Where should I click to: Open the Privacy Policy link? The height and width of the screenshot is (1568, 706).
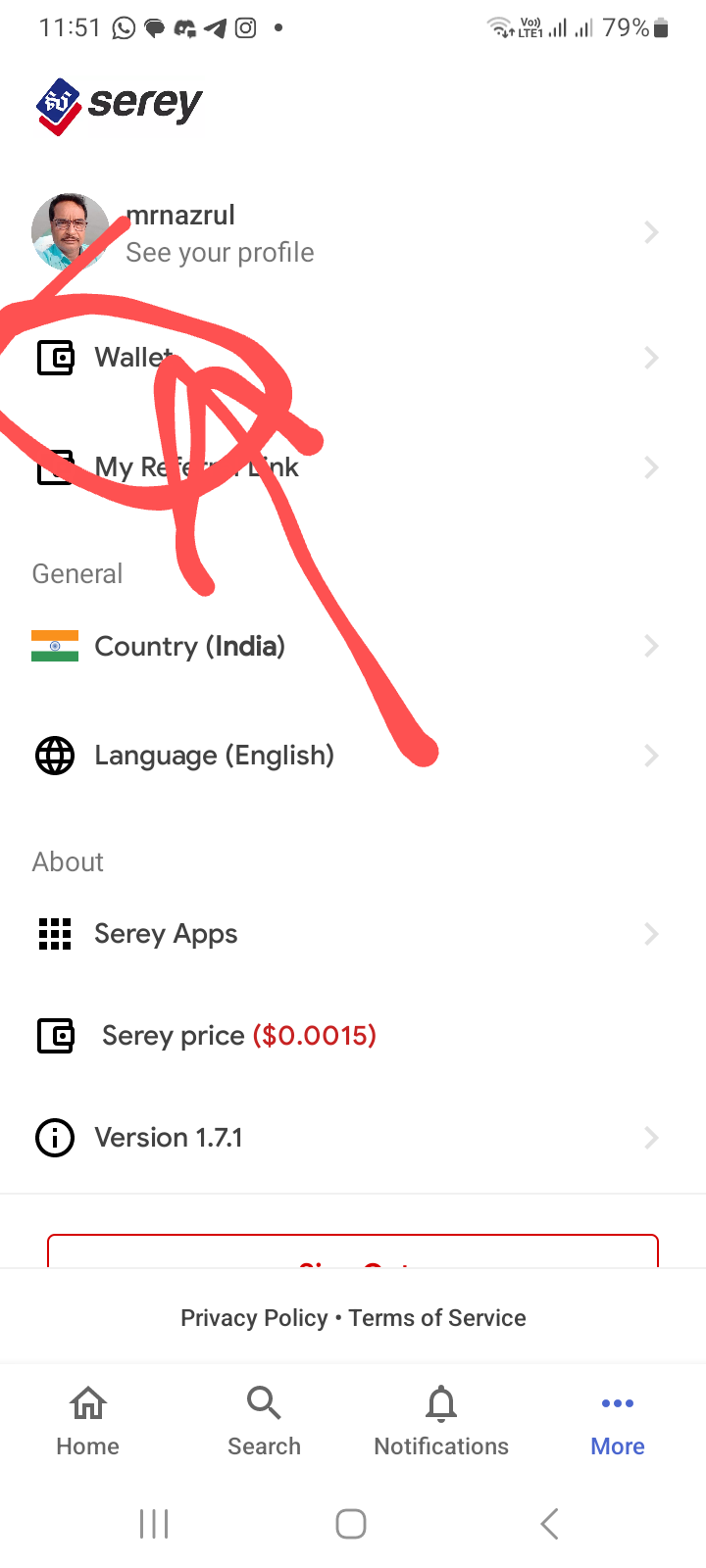(x=254, y=1318)
